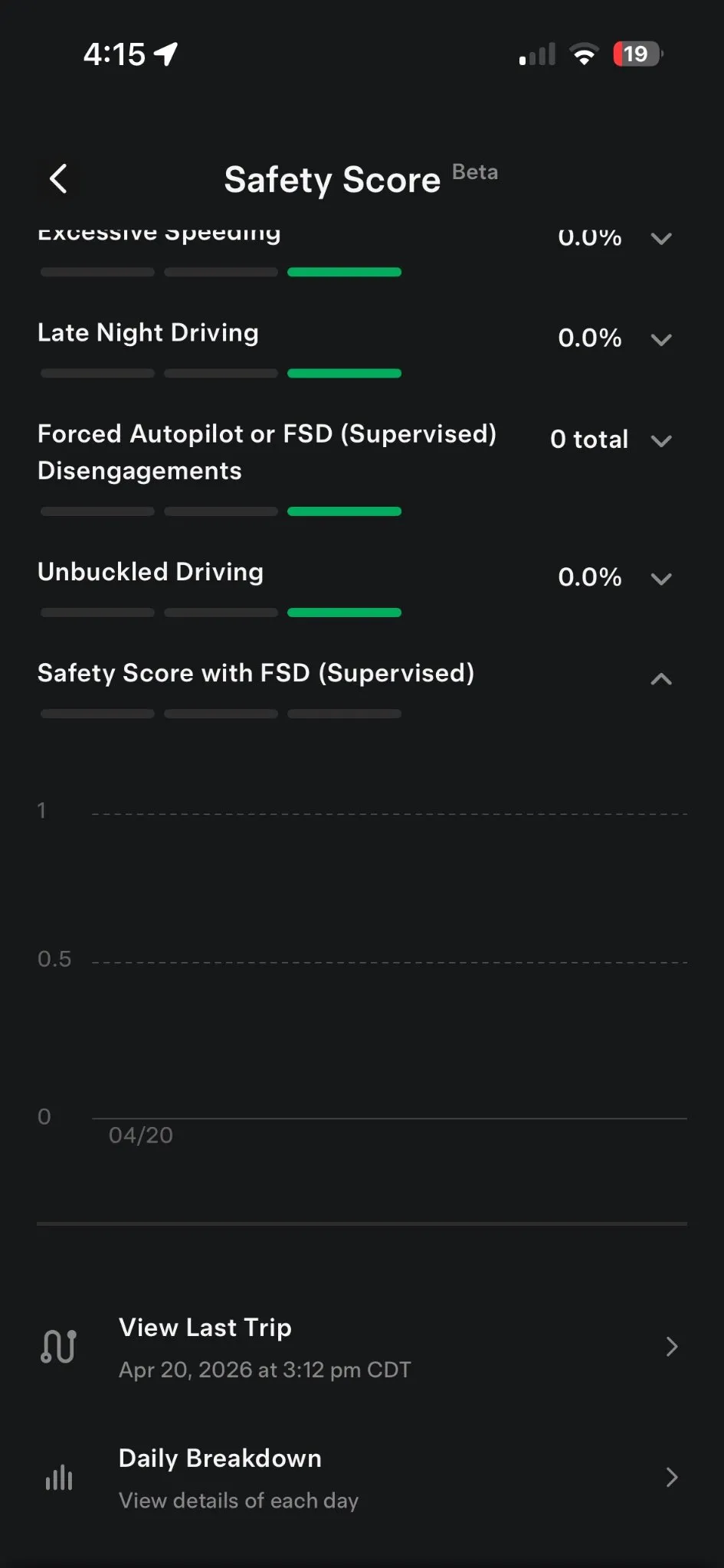Click the battery indicator showing 19
The image size is (724, 1568).
634,54
